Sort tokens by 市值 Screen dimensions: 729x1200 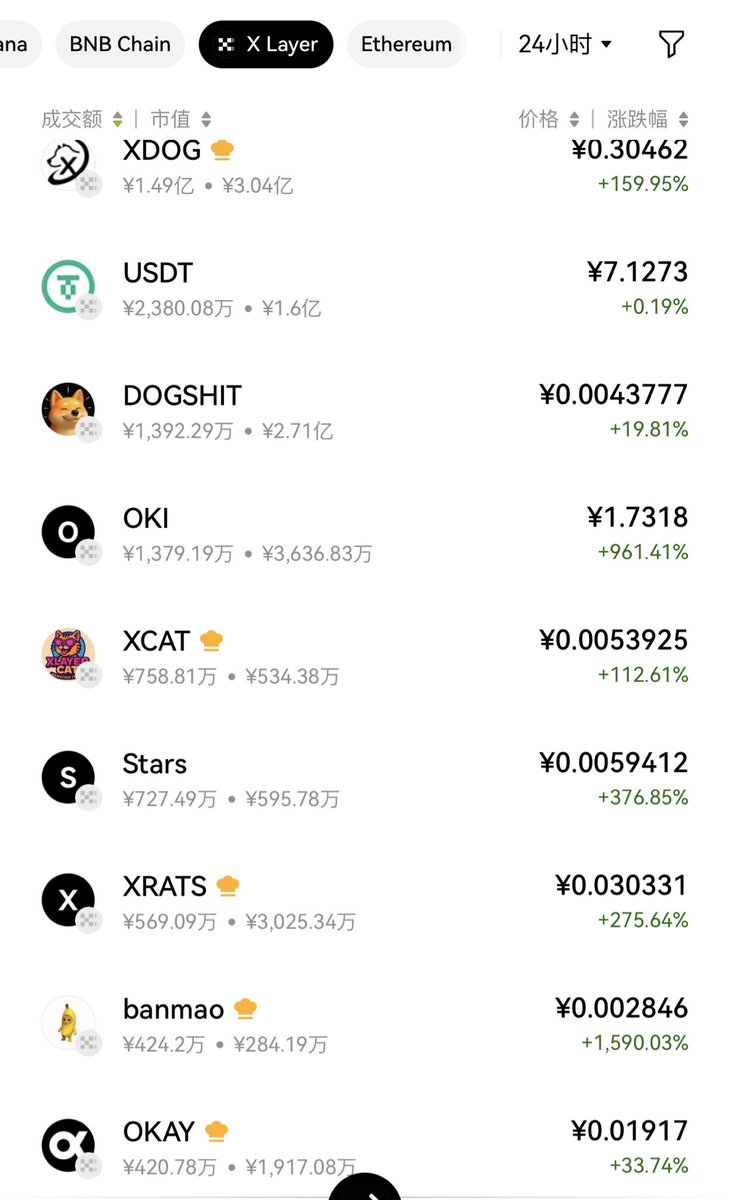pos(181,119)
